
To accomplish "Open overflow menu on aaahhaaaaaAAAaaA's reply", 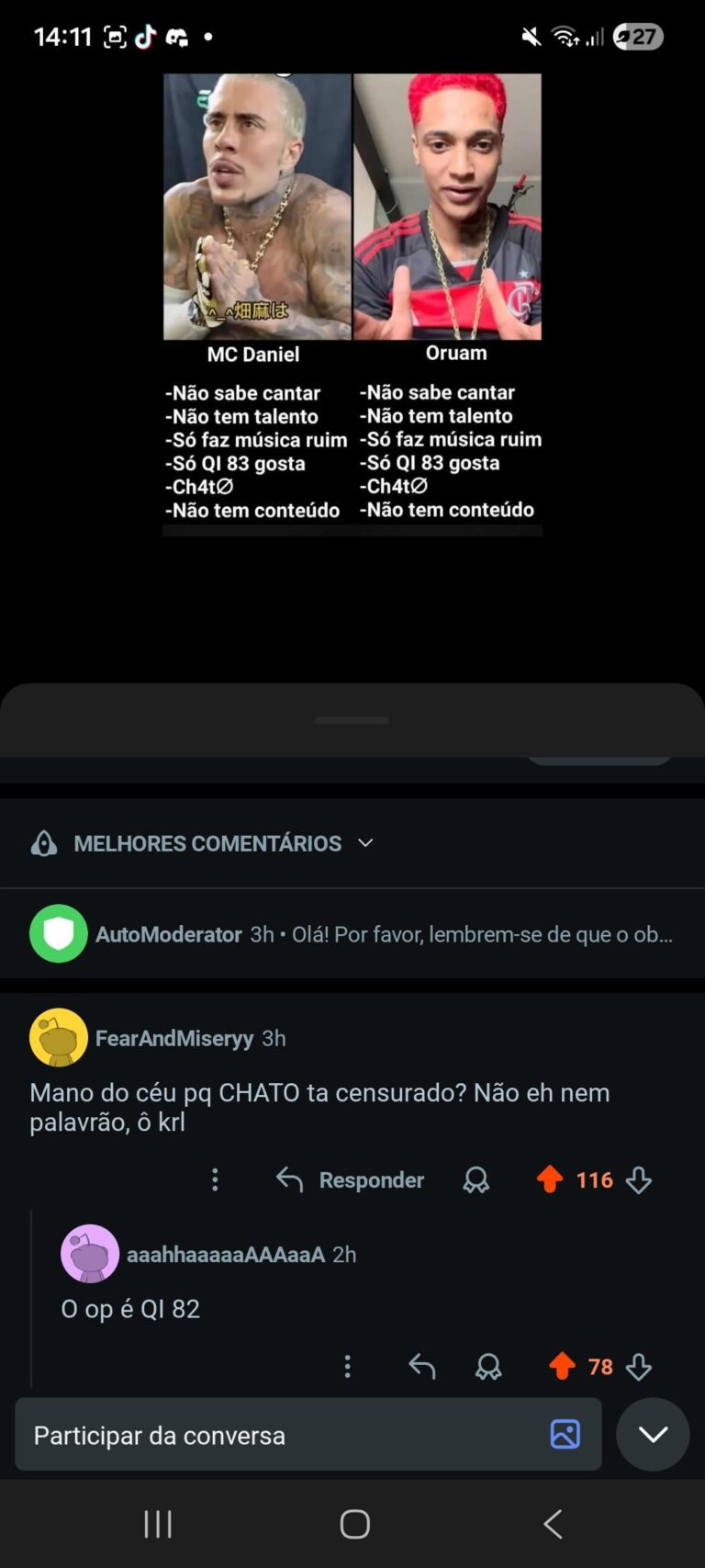I will point(347,1367).
